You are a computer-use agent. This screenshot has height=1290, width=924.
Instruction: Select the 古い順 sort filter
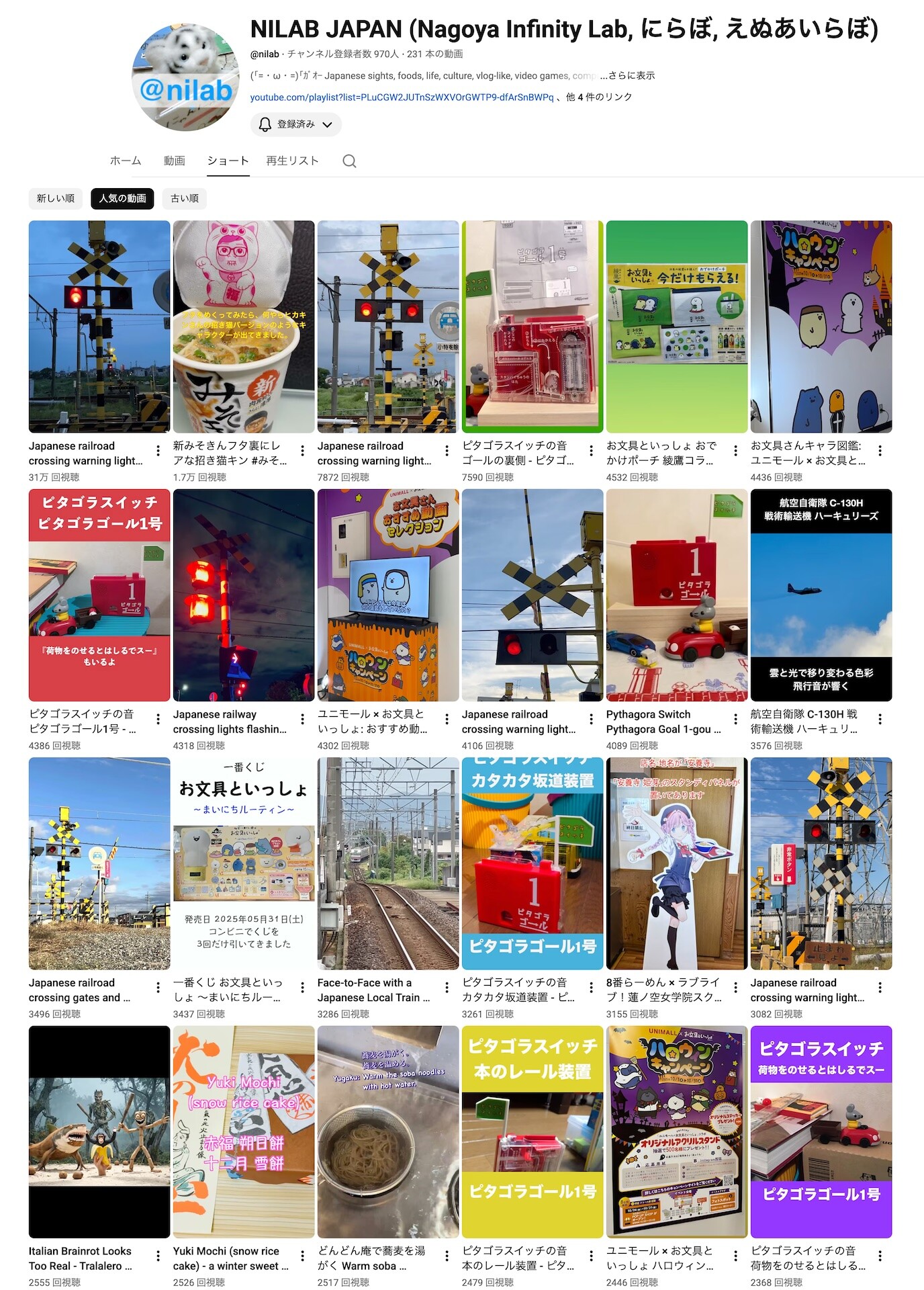click(185, 199)
